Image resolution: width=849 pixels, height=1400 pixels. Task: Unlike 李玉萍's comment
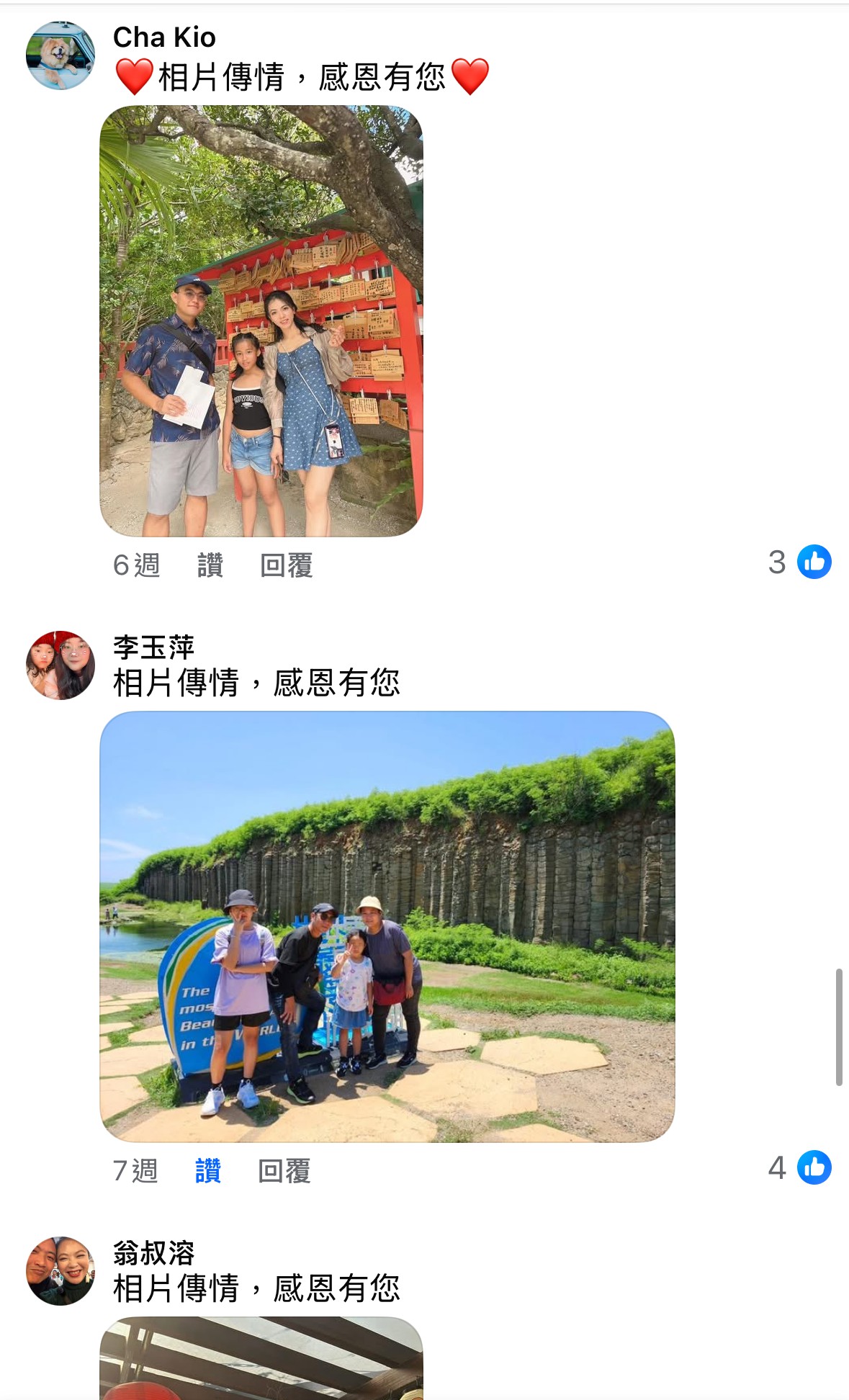point(207,1170)
